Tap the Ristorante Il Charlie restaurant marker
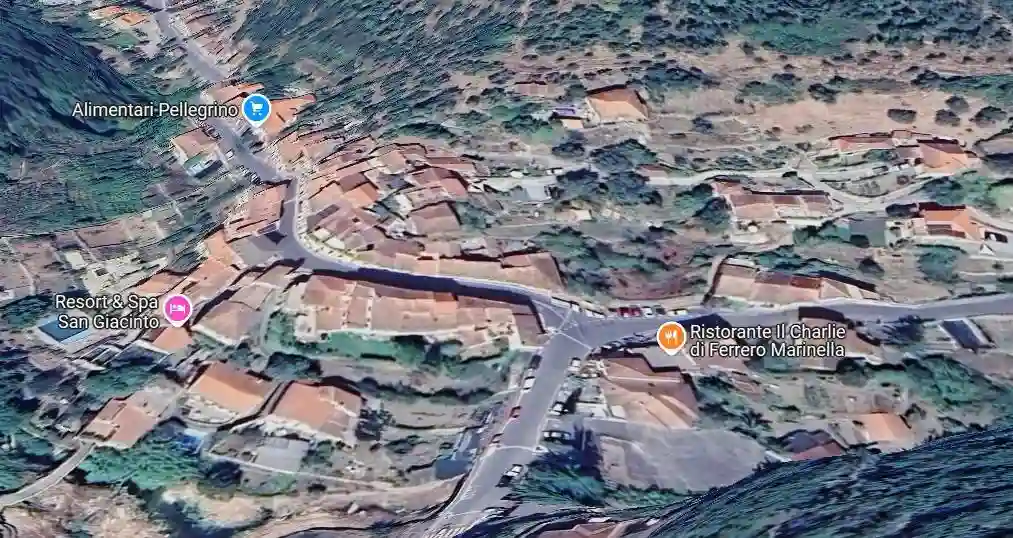 point(672,337)
